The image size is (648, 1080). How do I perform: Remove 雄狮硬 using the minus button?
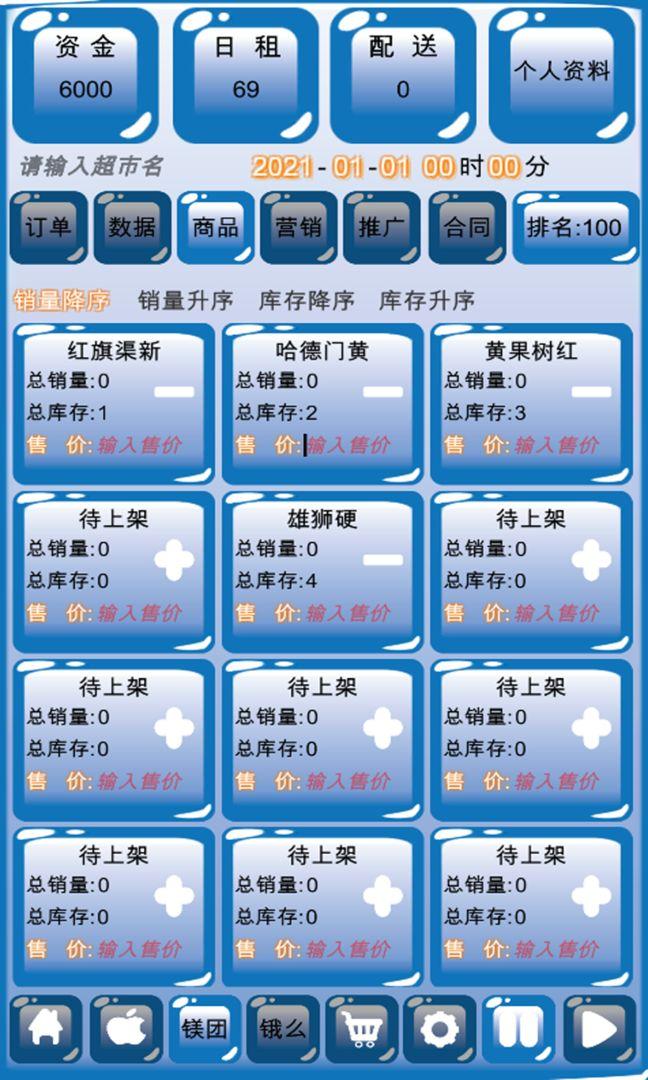(x=383, y=560)
